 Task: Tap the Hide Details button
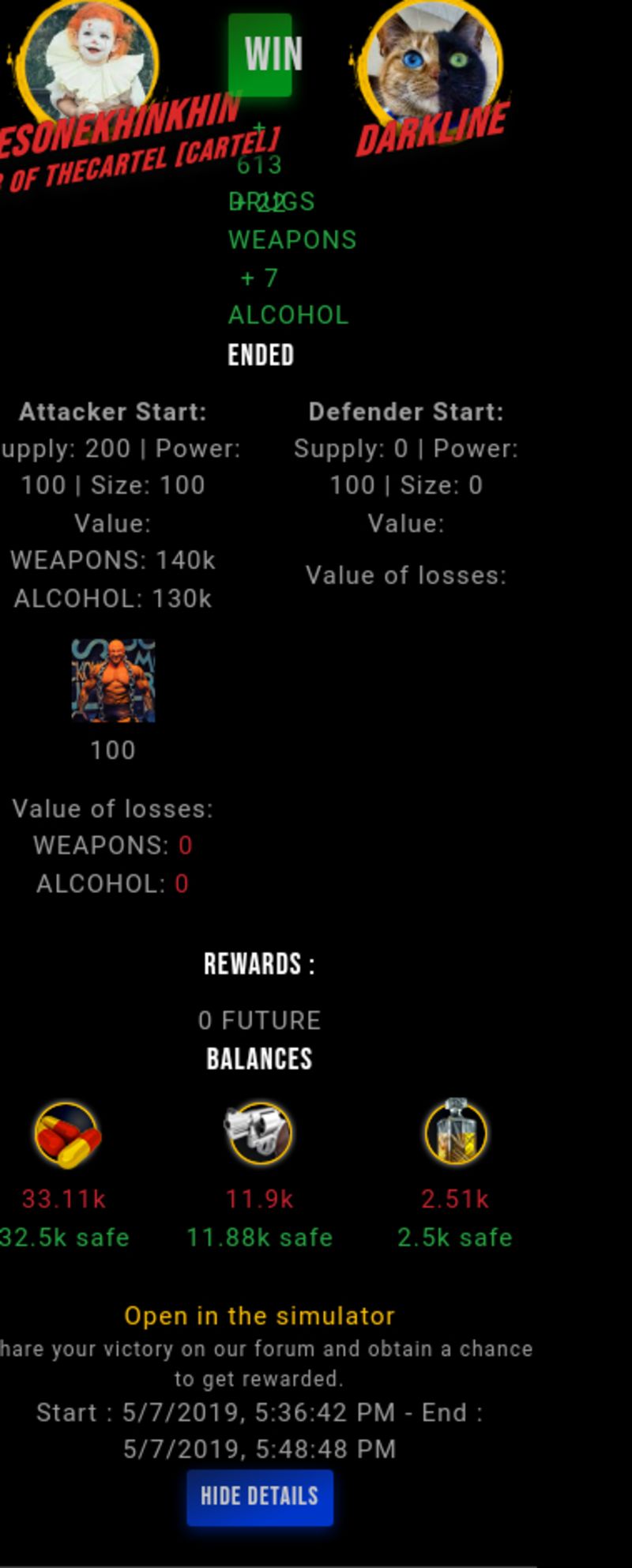tap(259, 1497)
